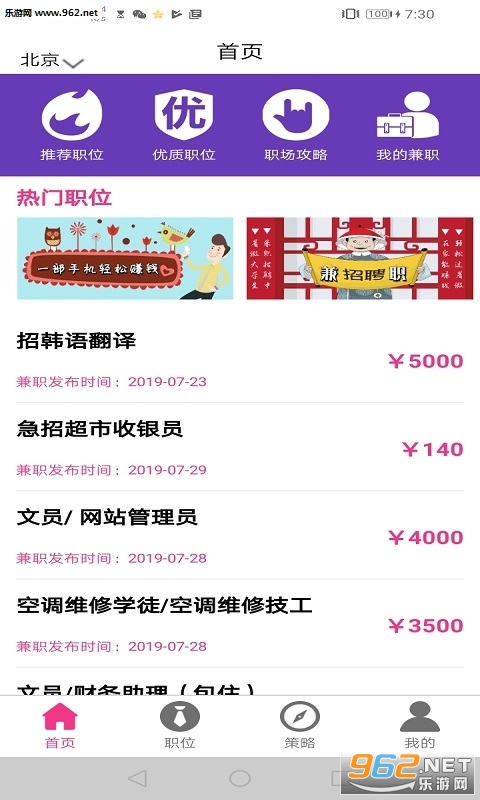Open the 文员/网站管理员 job listing

[240, 535]
